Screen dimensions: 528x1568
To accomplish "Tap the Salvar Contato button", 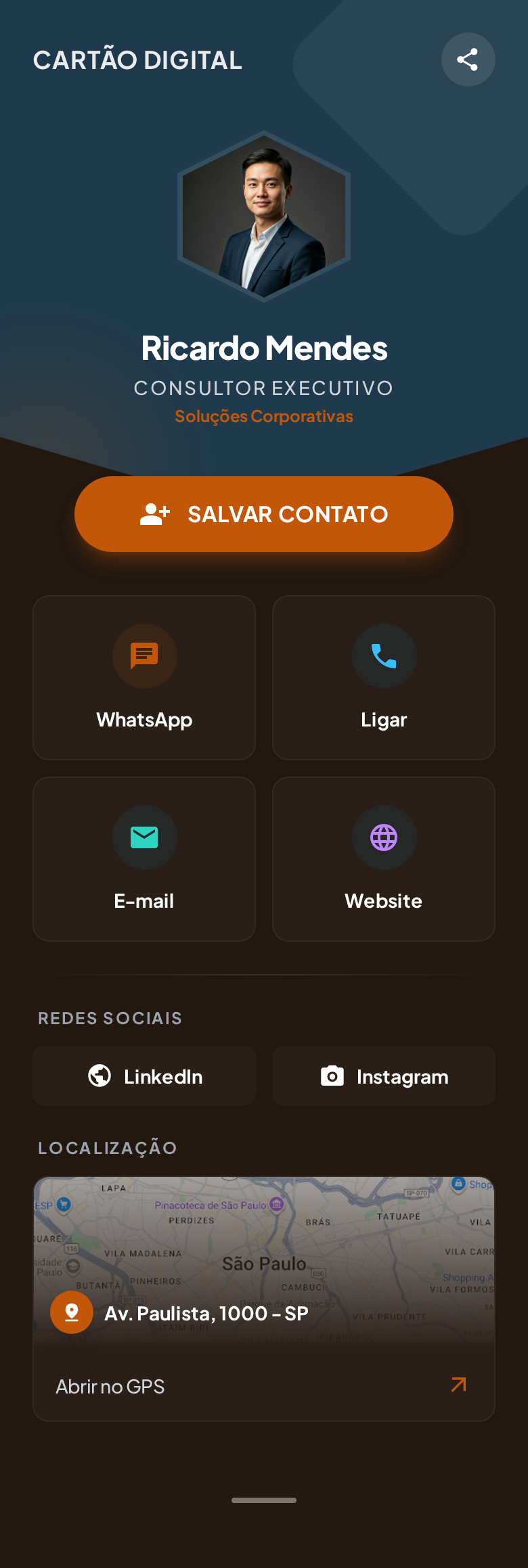I will point(264,514).
